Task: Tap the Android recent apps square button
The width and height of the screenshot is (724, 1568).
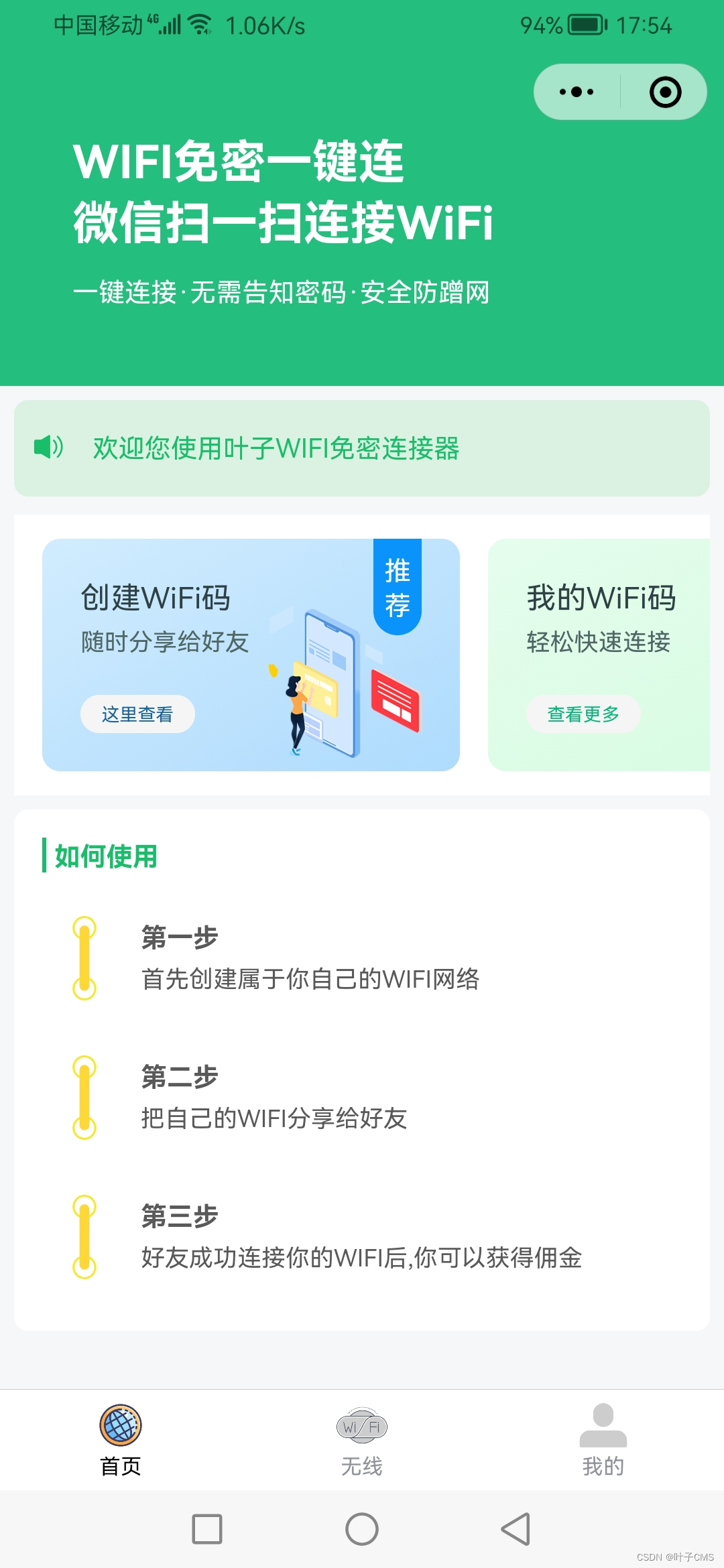Action: (208, 1530)
